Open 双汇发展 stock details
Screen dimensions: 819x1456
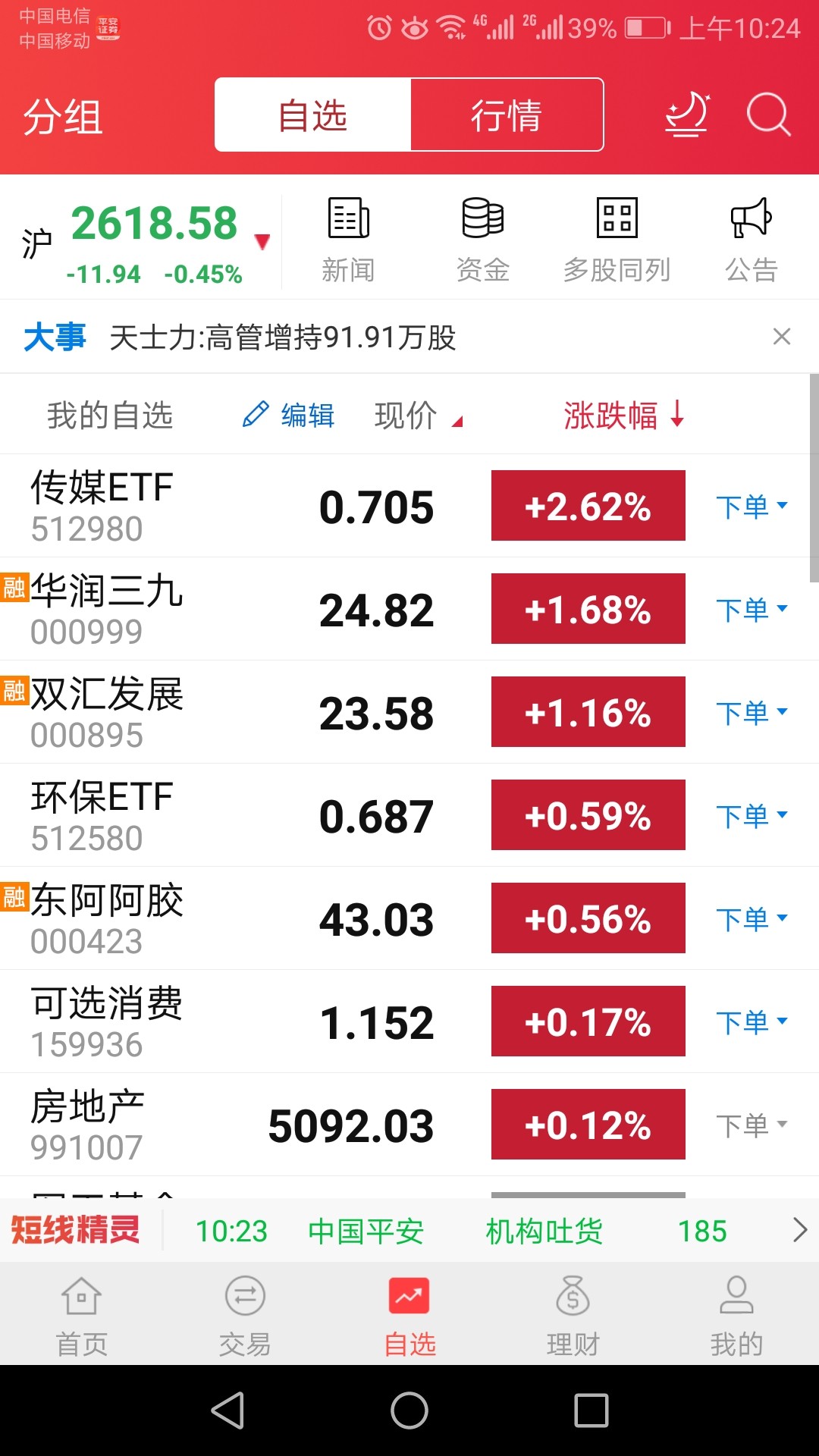(409, 712)
